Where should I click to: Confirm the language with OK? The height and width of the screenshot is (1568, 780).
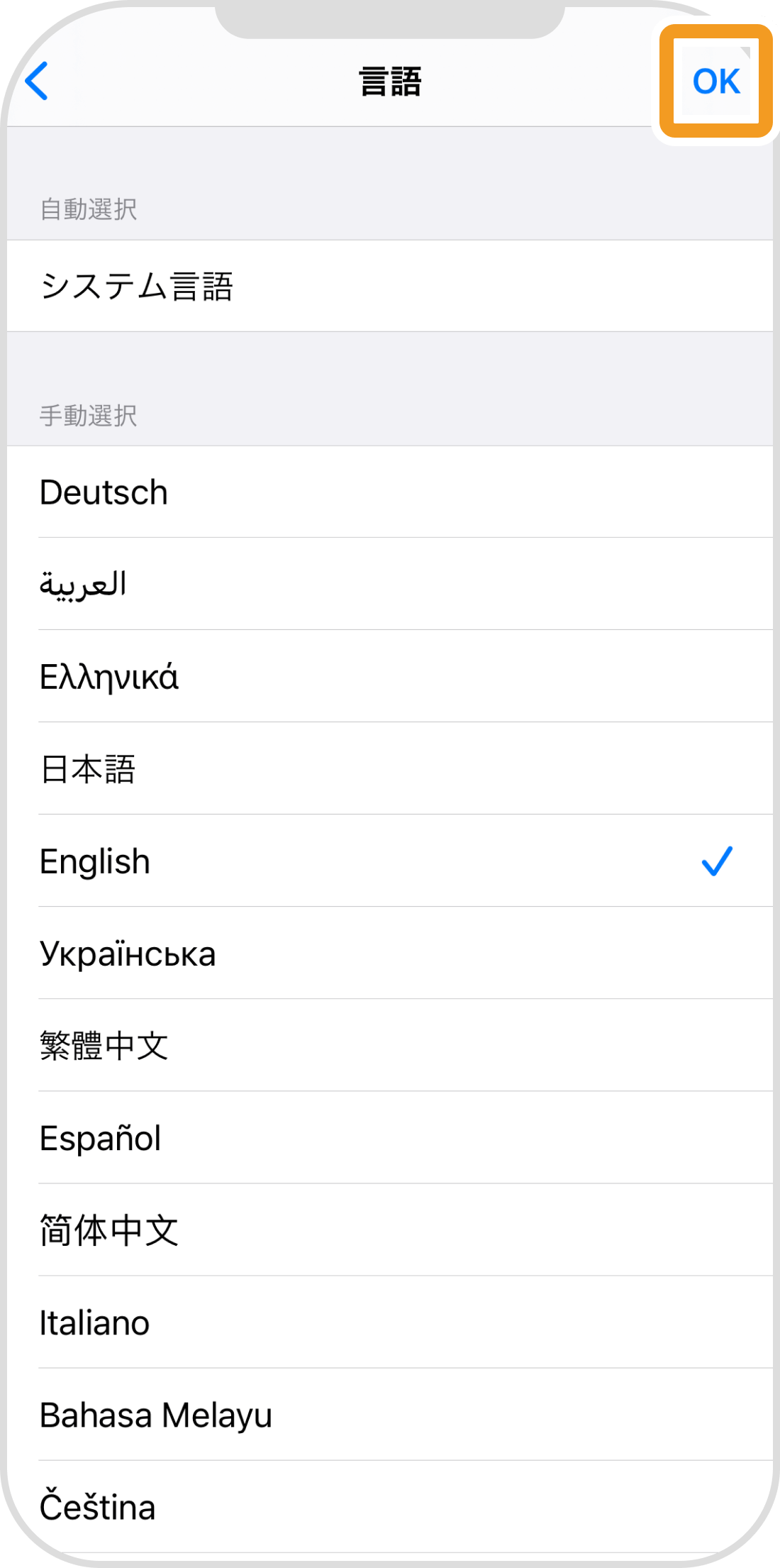click(715, 81)
